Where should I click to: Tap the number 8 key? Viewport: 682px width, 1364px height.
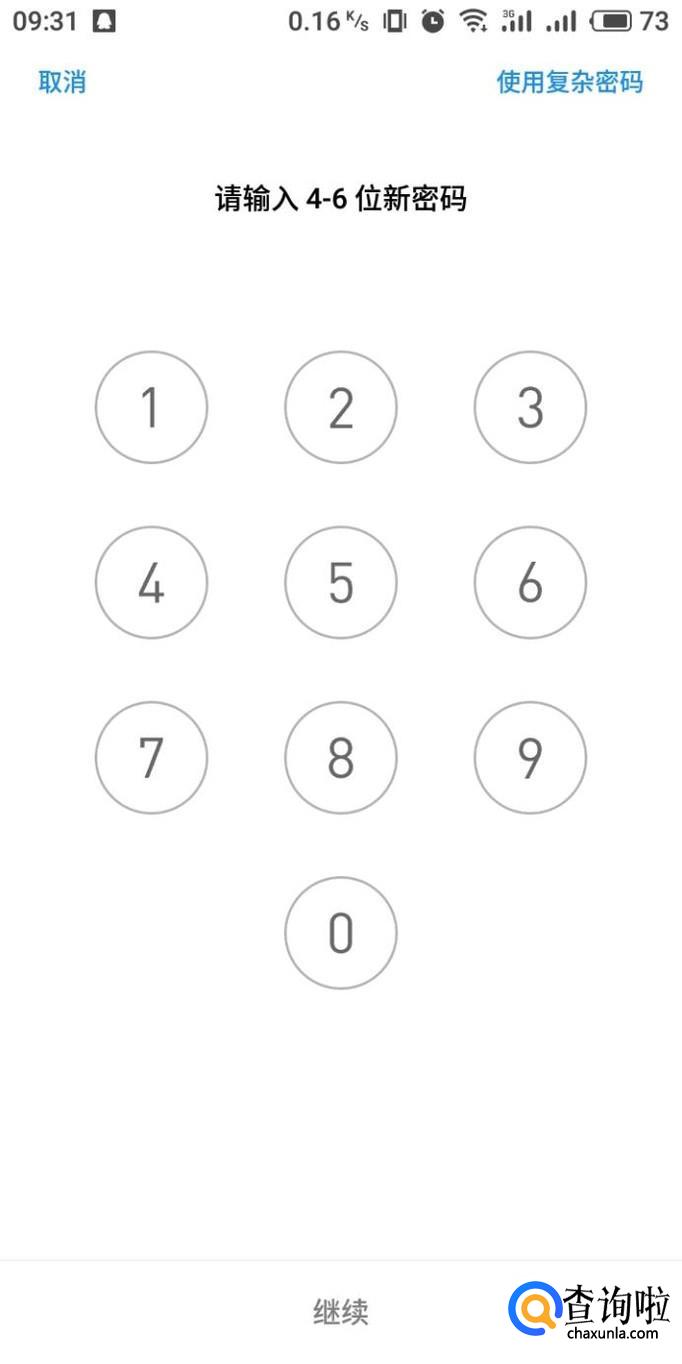(341, 758)
